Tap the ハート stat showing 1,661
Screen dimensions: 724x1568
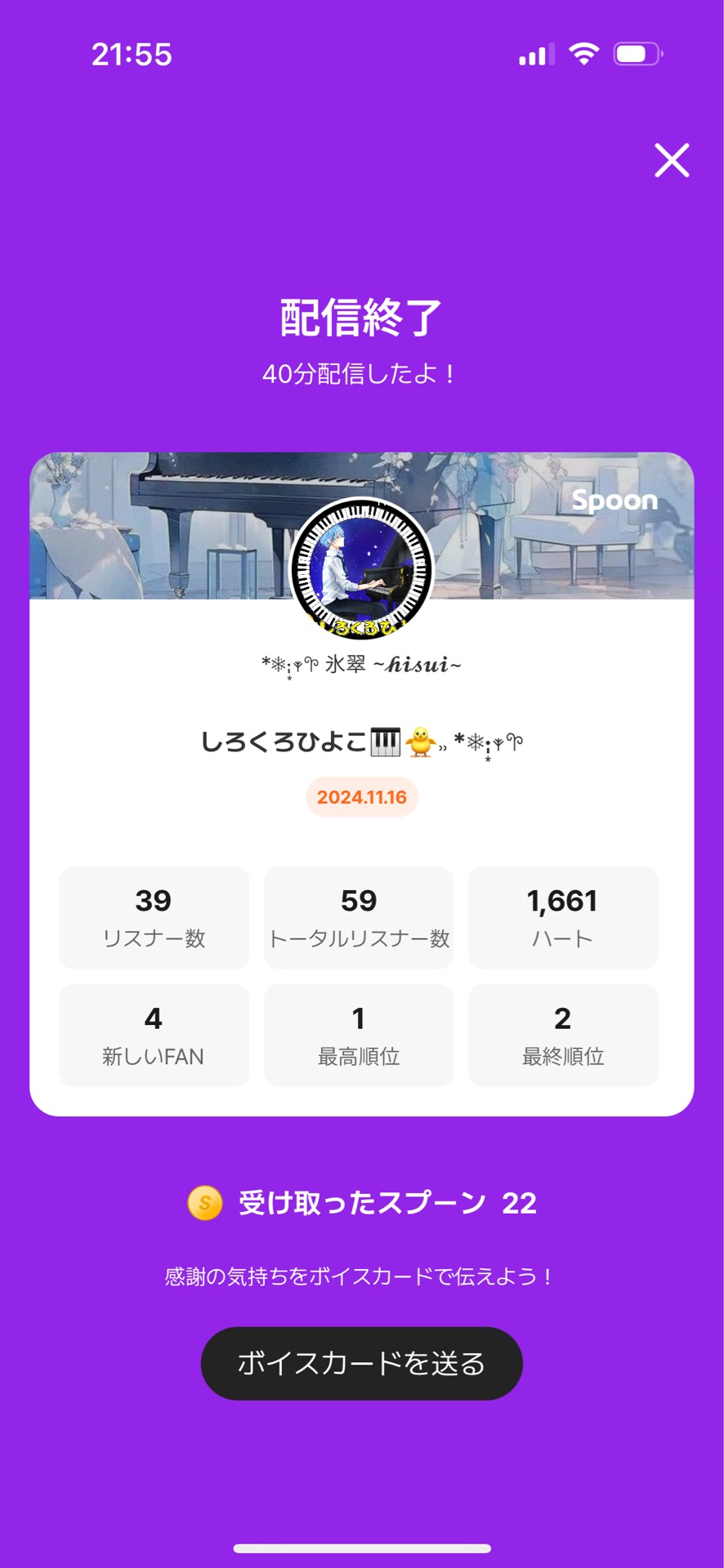(563, 916)
